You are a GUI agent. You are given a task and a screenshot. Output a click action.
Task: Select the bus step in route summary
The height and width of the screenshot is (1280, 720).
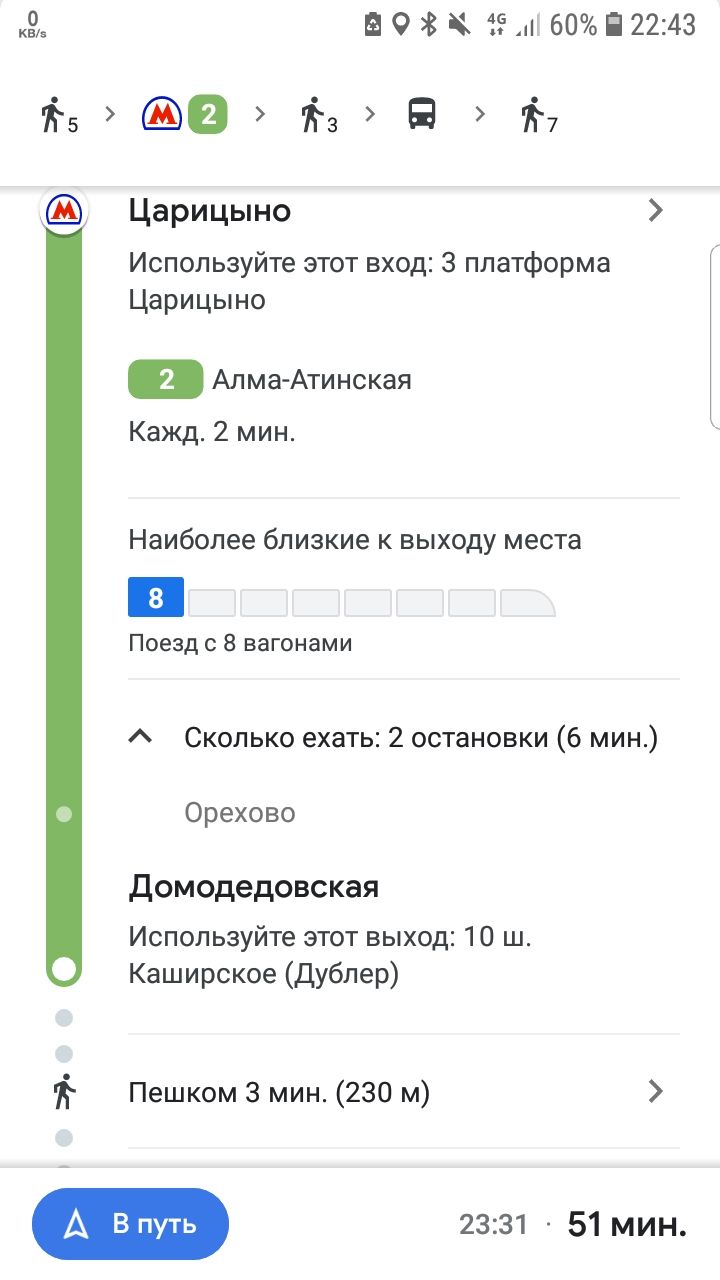[422, 114]
